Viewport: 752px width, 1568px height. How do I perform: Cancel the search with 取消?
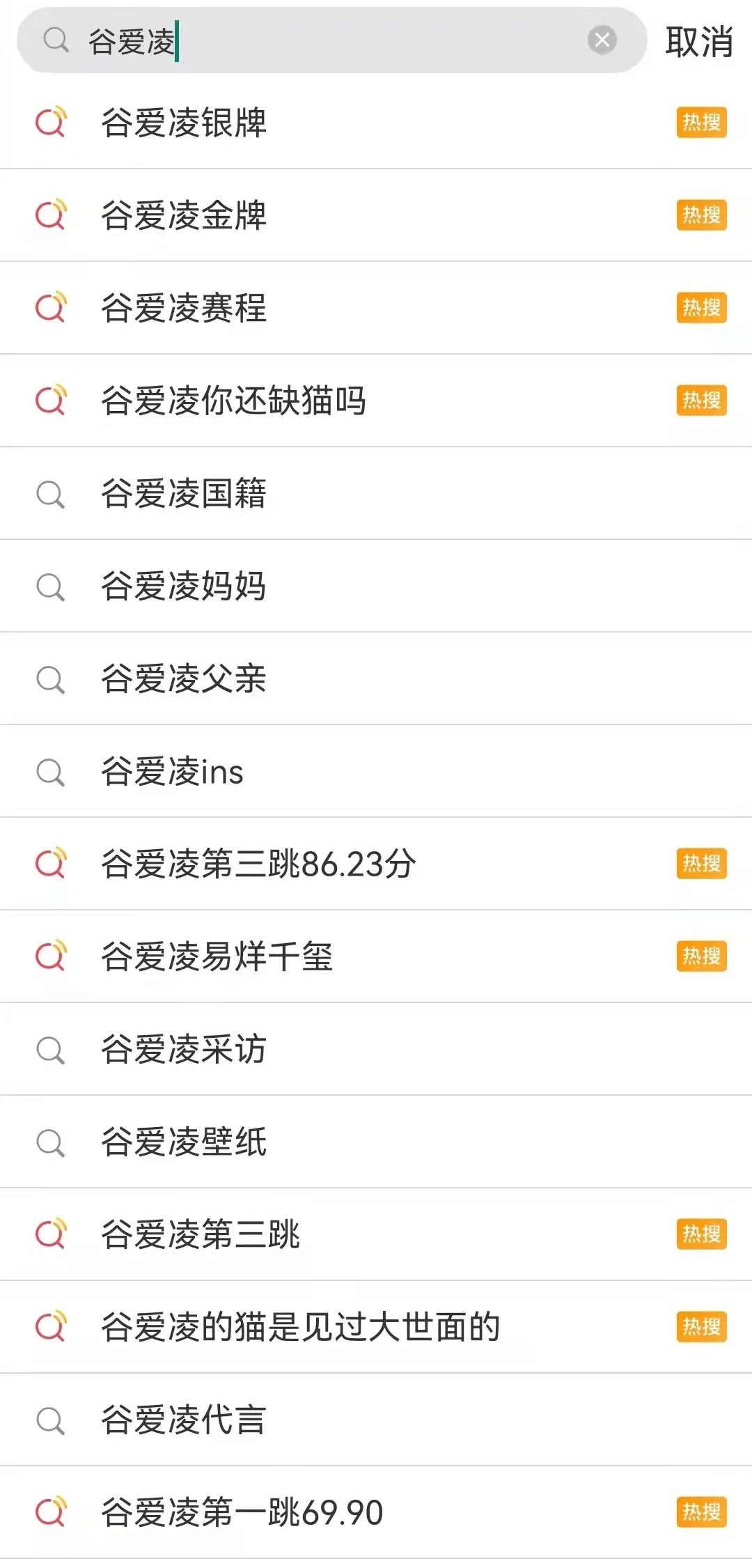[698, 42]
